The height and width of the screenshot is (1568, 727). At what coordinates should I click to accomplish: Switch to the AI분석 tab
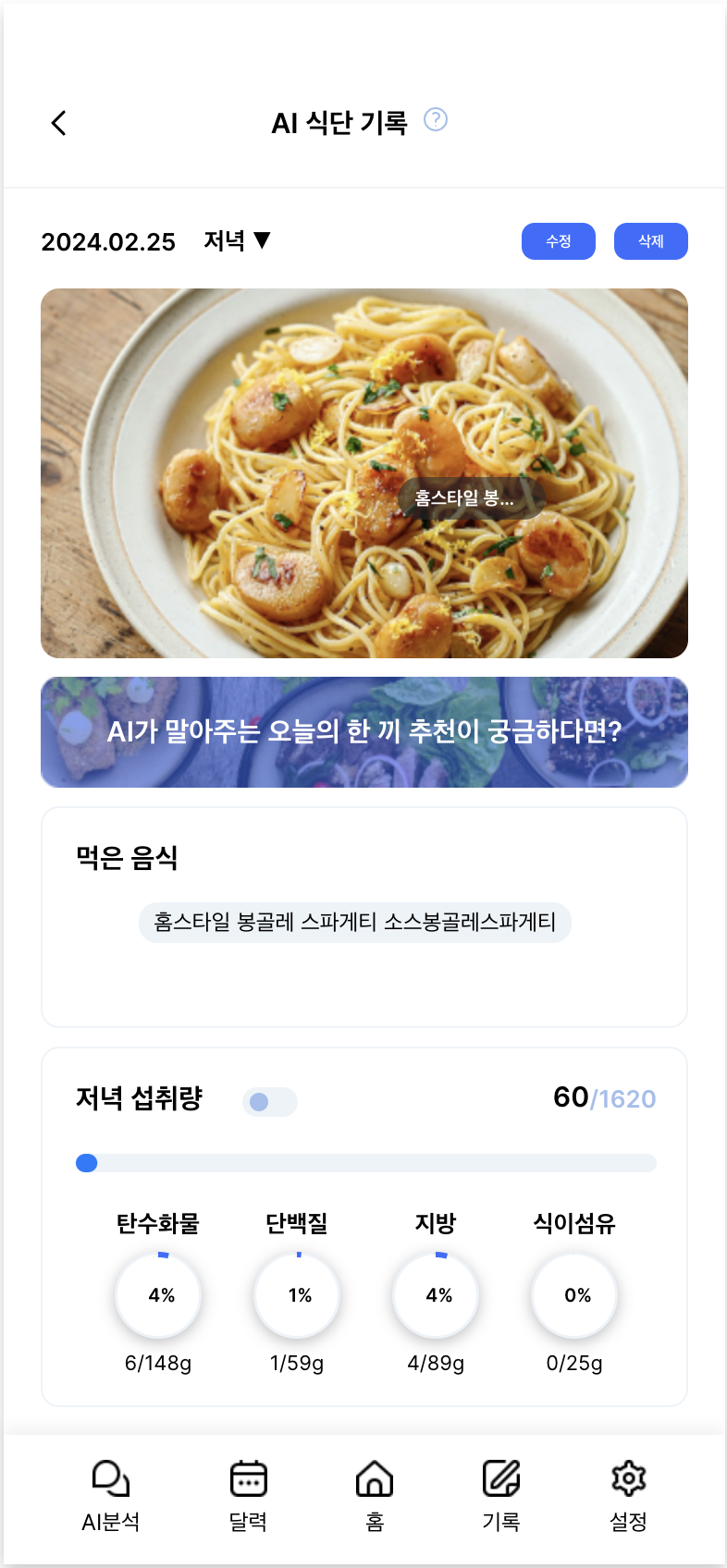(x=110, y=1495)
